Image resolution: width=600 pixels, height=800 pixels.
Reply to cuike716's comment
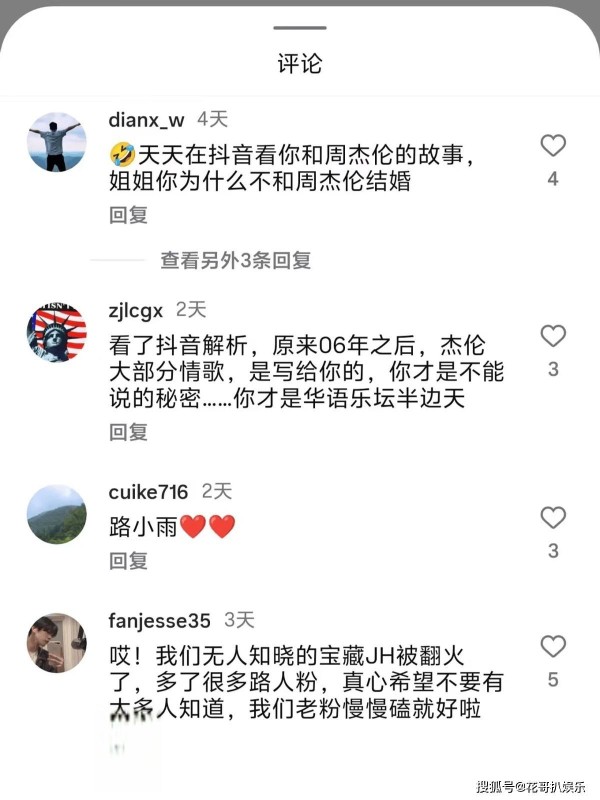coord(128,560)
